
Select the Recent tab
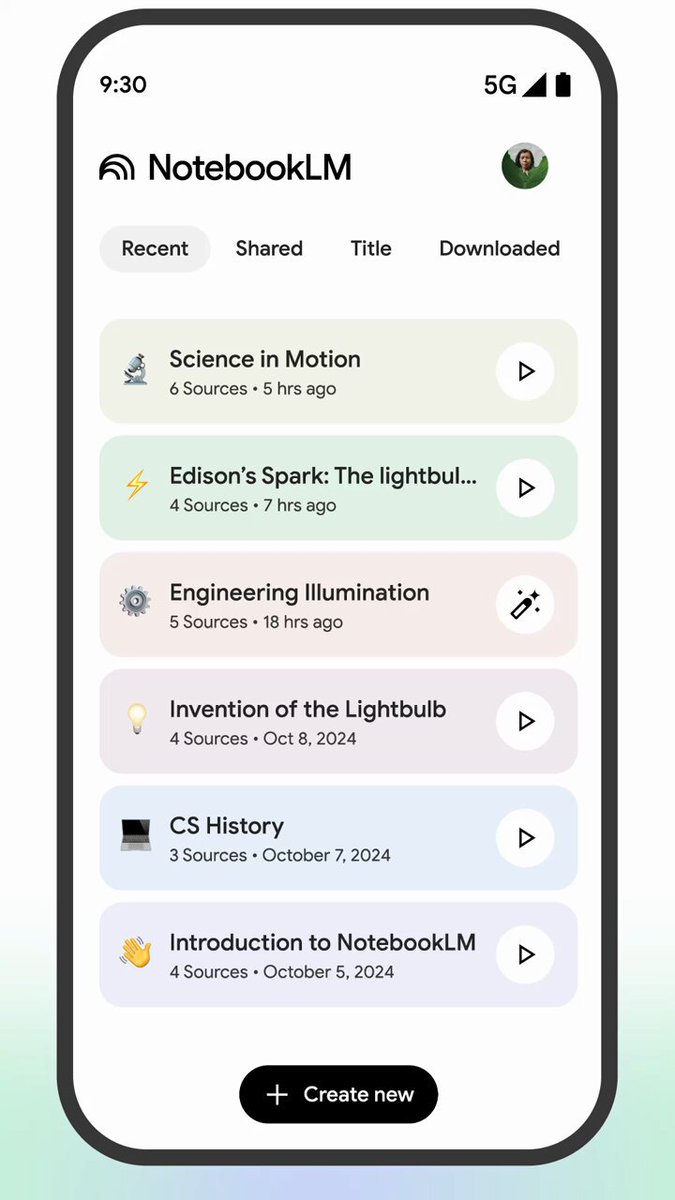155,249
